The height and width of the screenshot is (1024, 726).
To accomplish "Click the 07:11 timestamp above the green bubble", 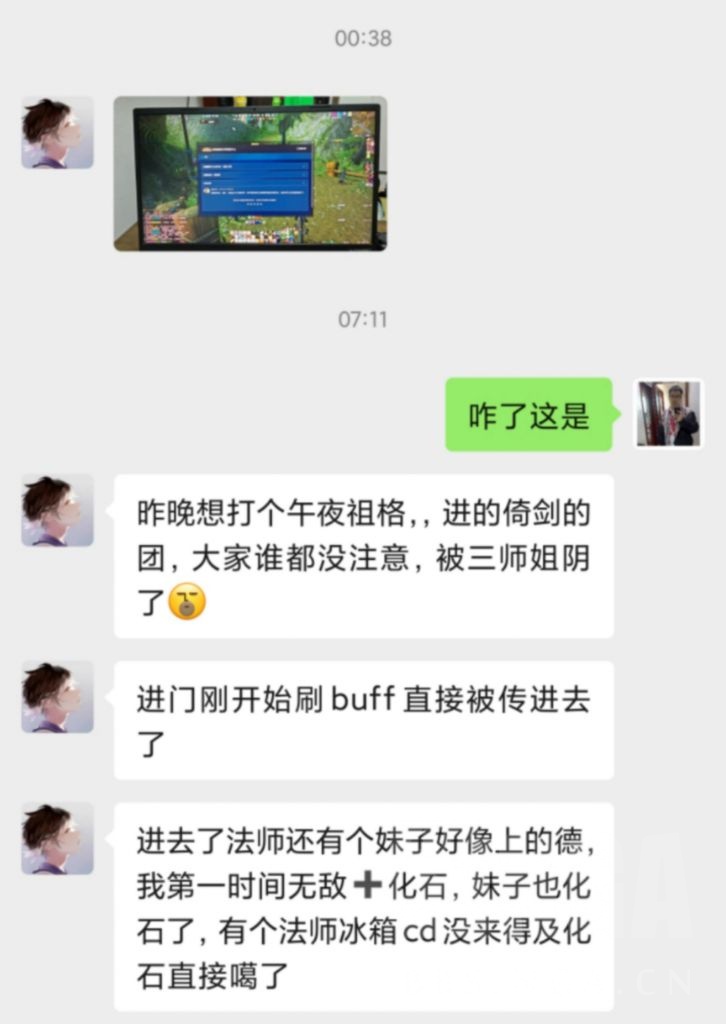I will [x=363, y=320].
